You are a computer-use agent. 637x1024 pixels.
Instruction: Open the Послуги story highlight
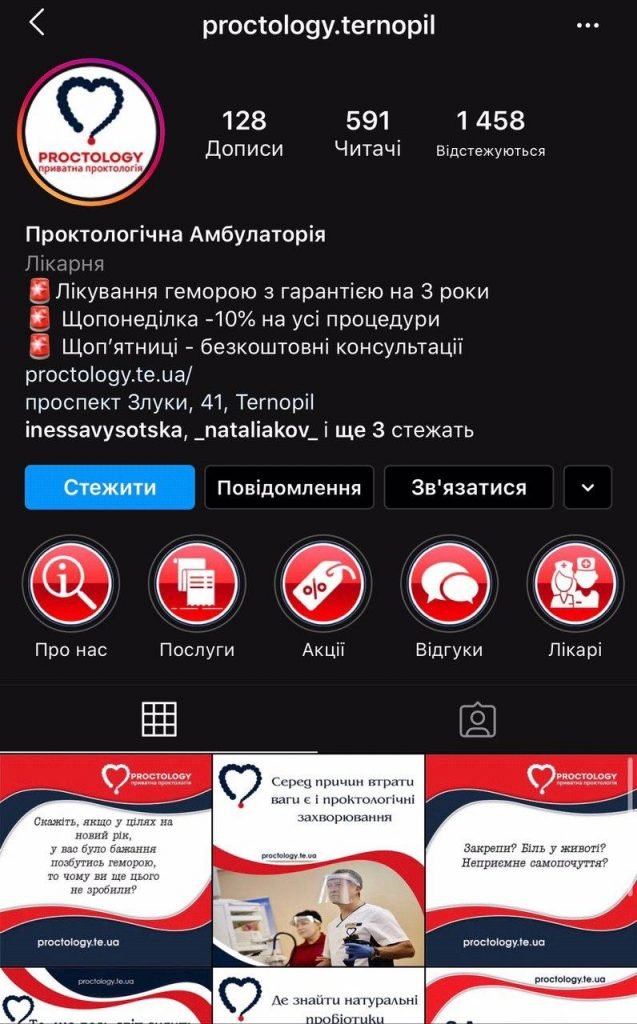[x=197, y=584]
